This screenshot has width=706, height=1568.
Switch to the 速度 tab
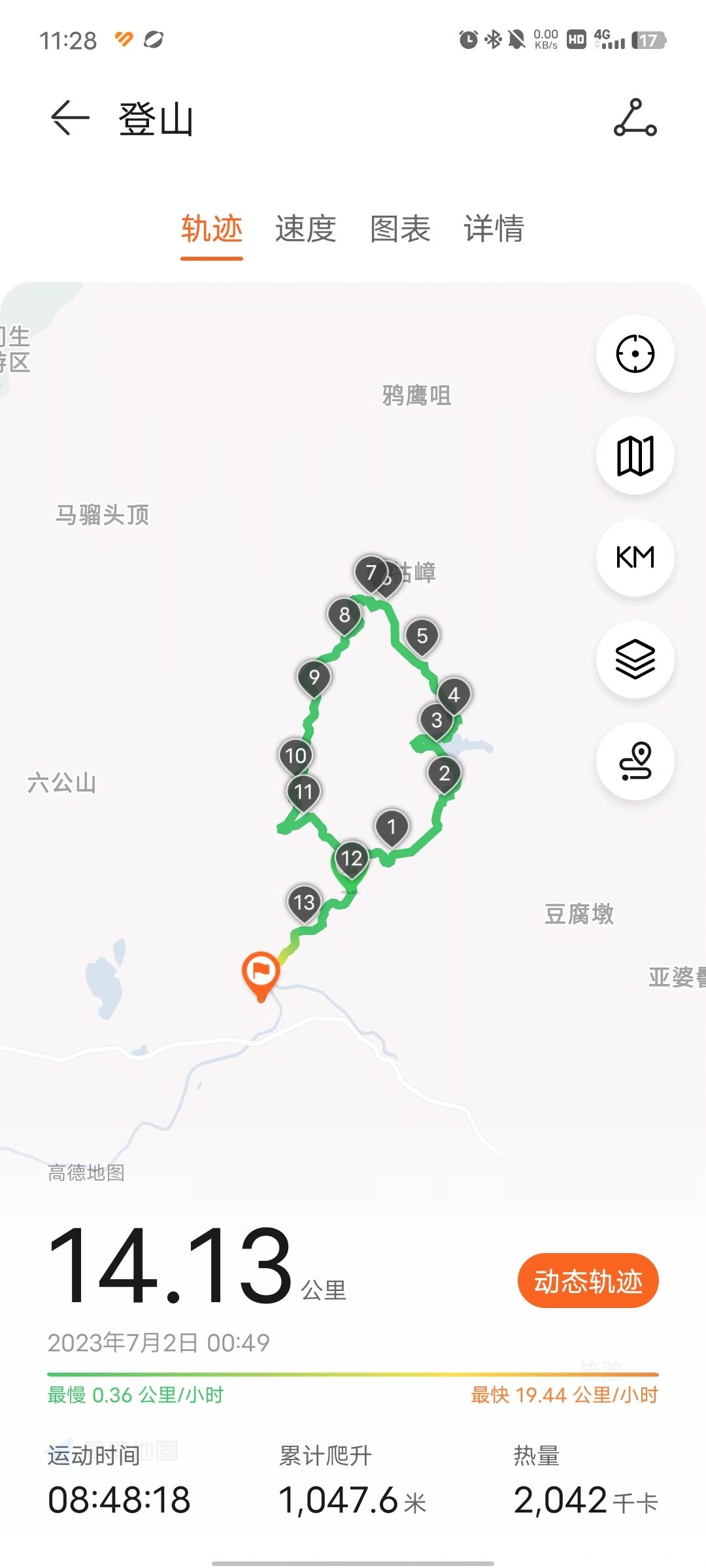tap(305, 229)
